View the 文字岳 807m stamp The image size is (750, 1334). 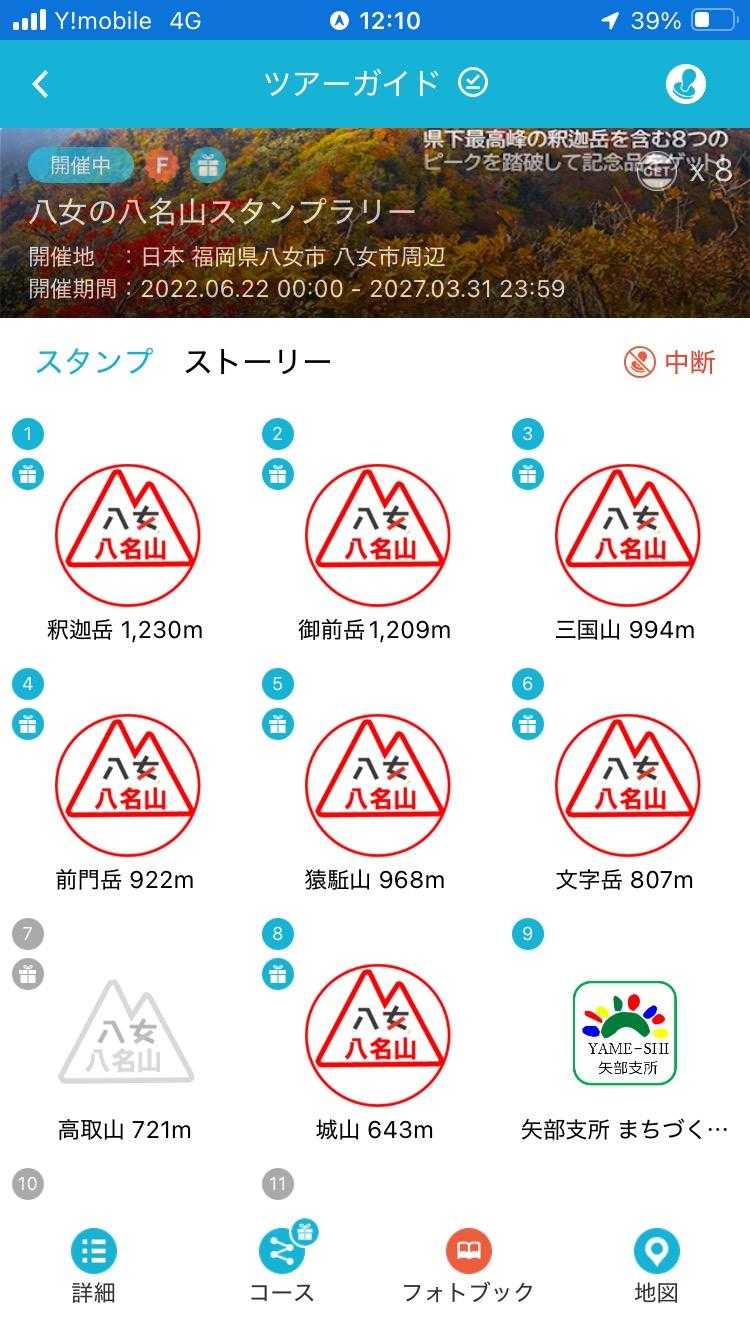[x=626, y=786]
